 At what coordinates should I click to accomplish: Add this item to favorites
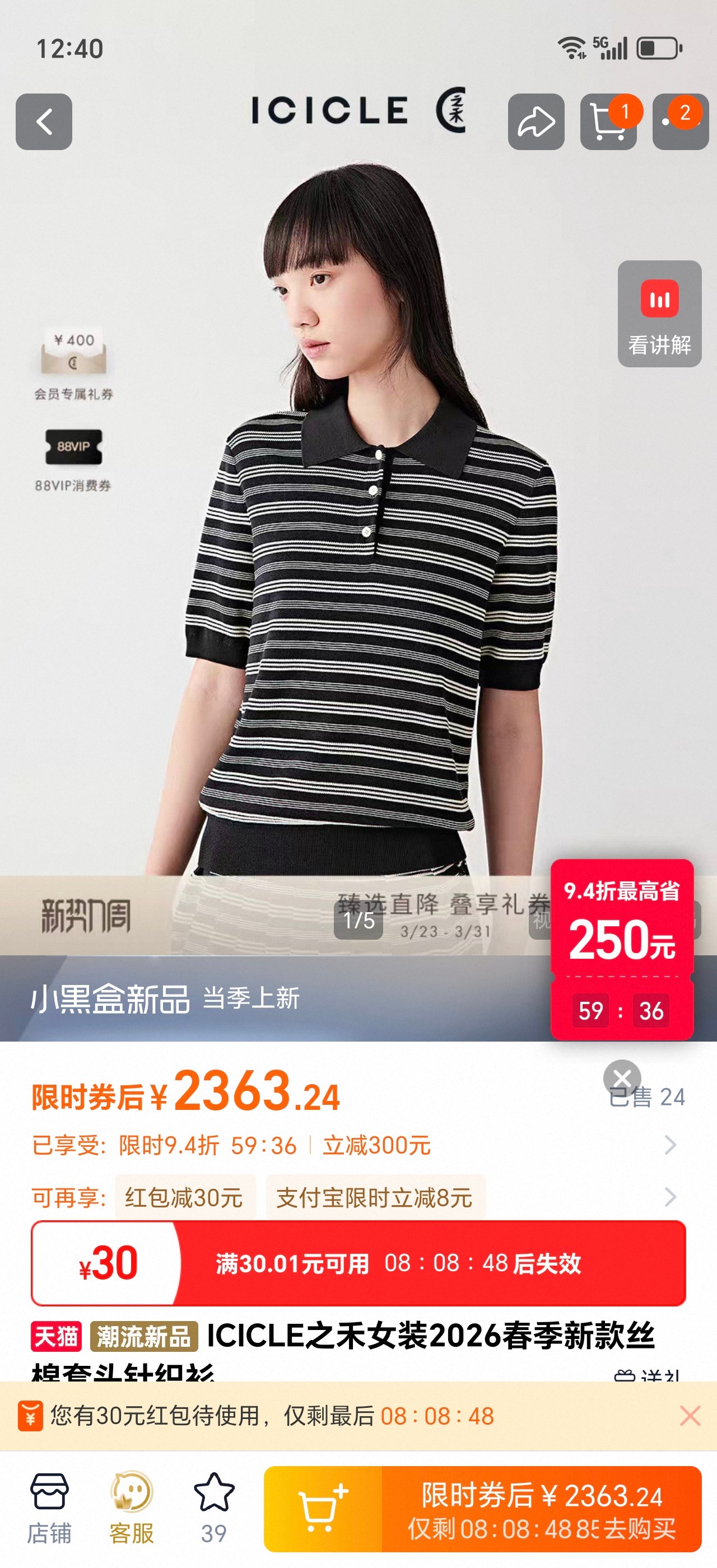pos(213,1508)
